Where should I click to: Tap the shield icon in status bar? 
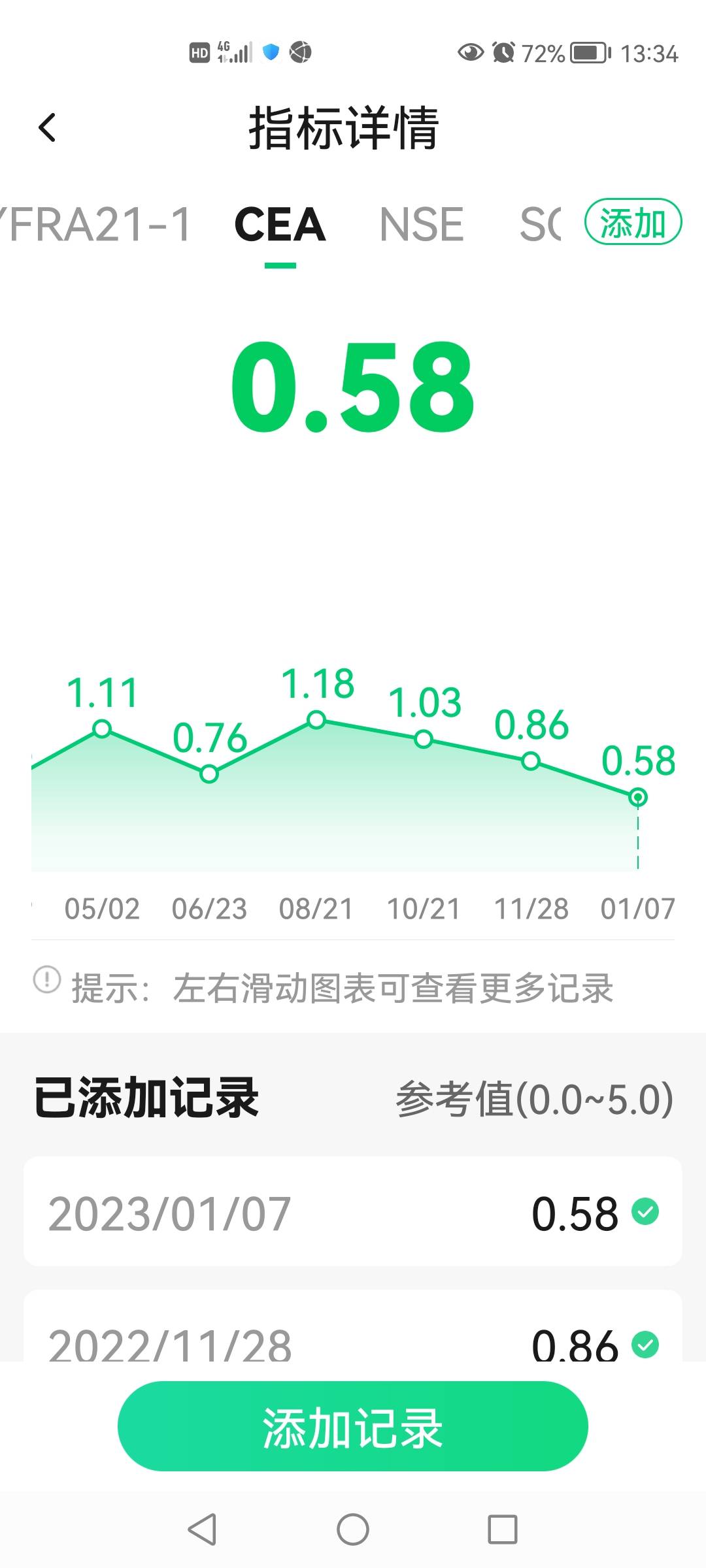coord(272,51)
